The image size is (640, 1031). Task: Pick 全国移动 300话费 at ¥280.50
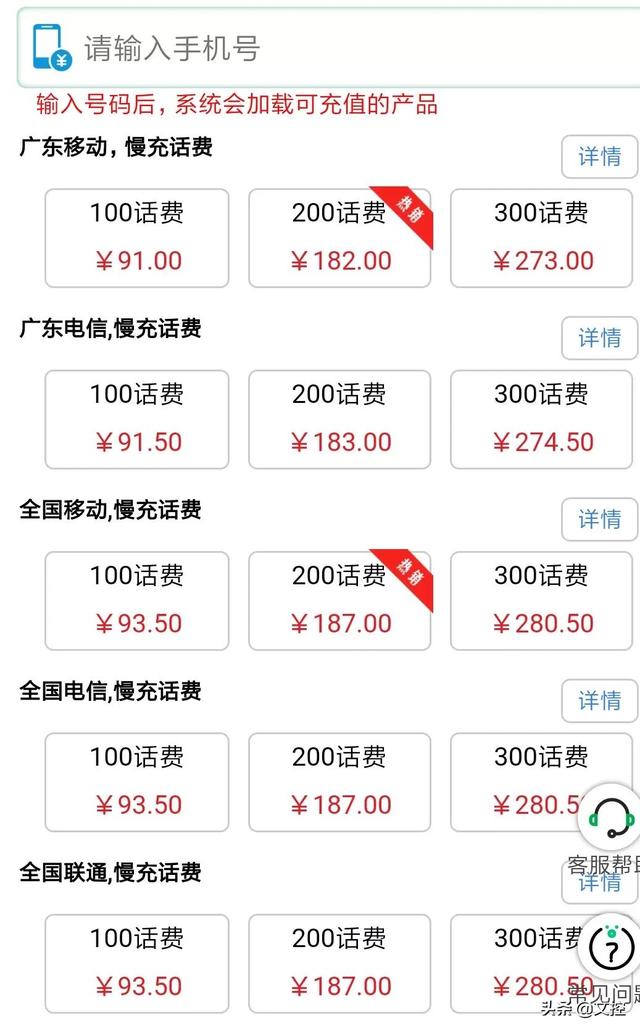tap(542, 600)
